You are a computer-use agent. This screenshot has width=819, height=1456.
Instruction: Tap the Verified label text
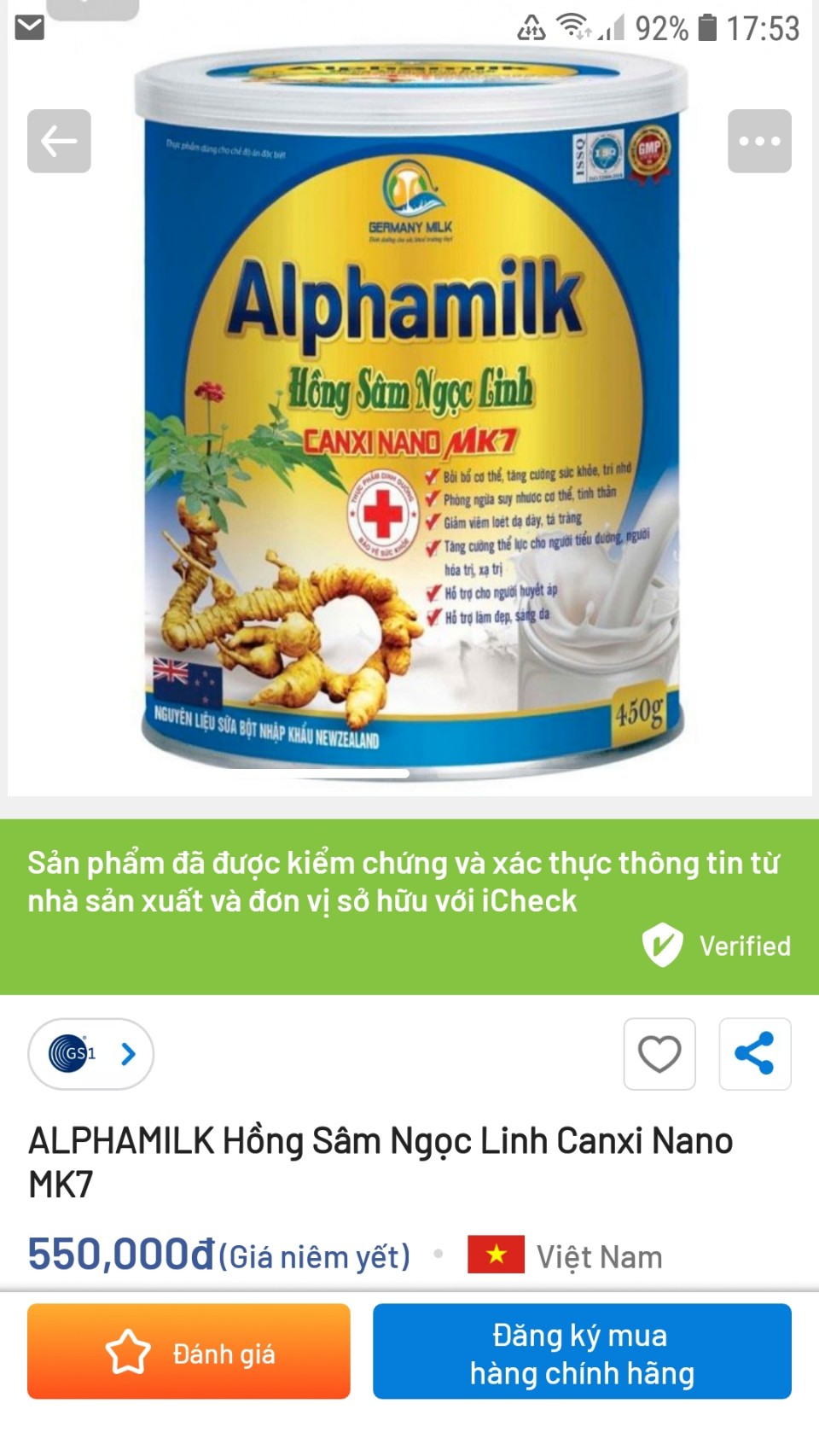point(745,945)
